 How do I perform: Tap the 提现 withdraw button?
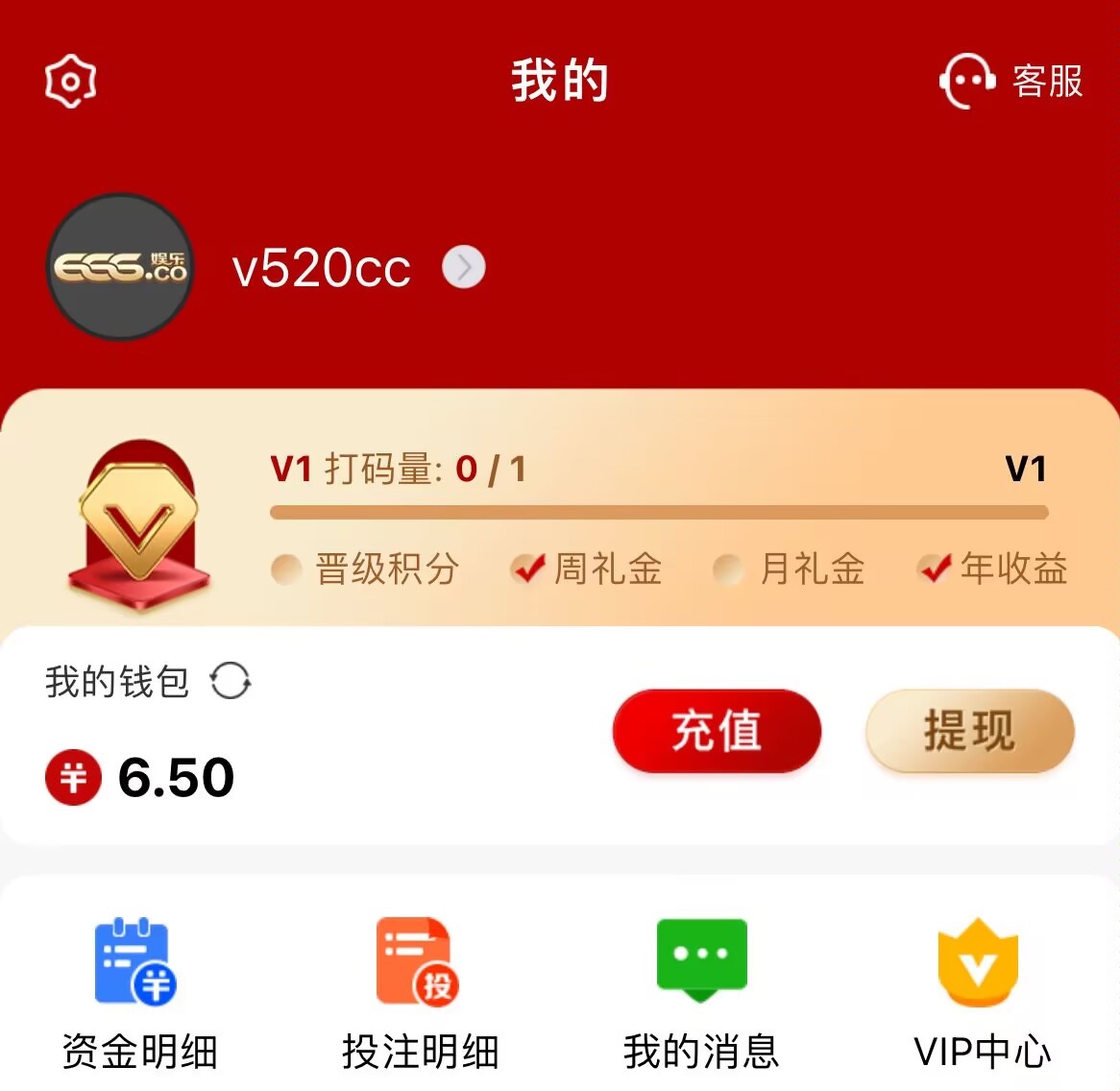click(969, 731)
